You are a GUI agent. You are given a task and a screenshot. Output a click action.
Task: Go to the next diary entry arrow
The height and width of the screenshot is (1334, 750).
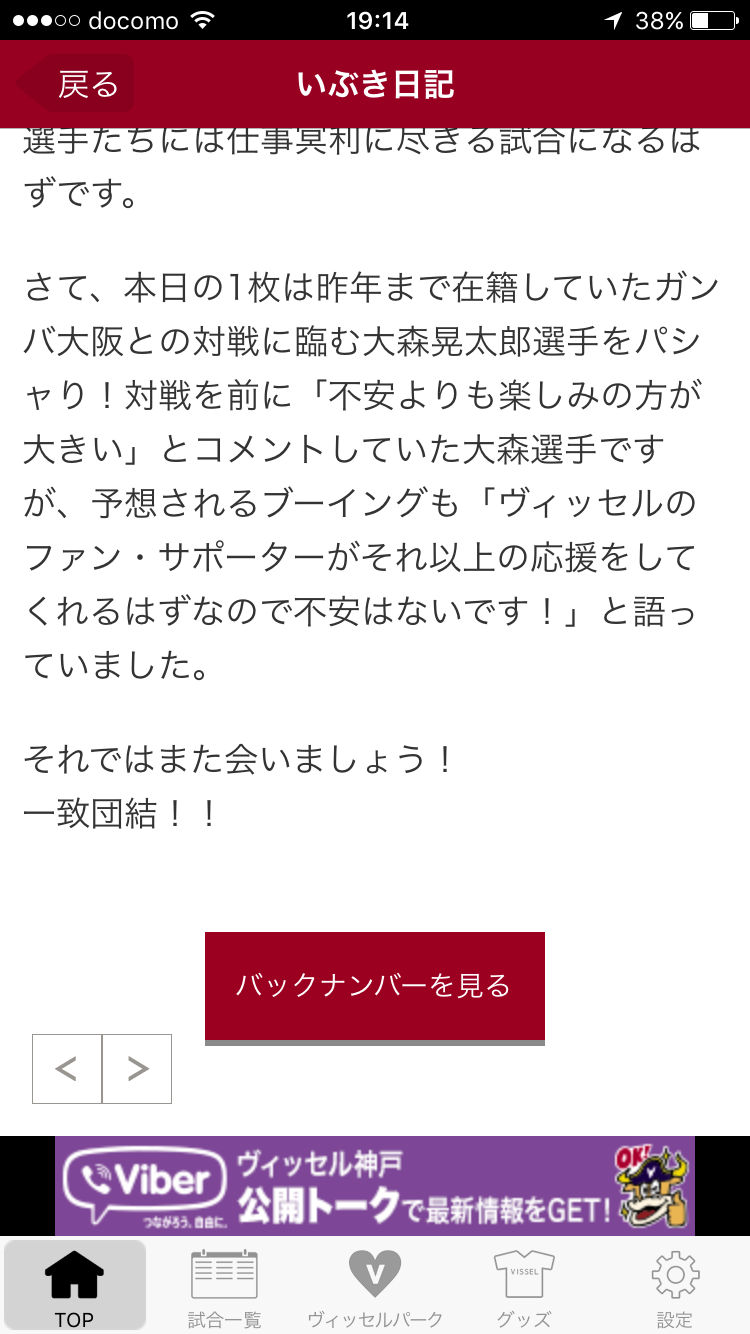137,1069
